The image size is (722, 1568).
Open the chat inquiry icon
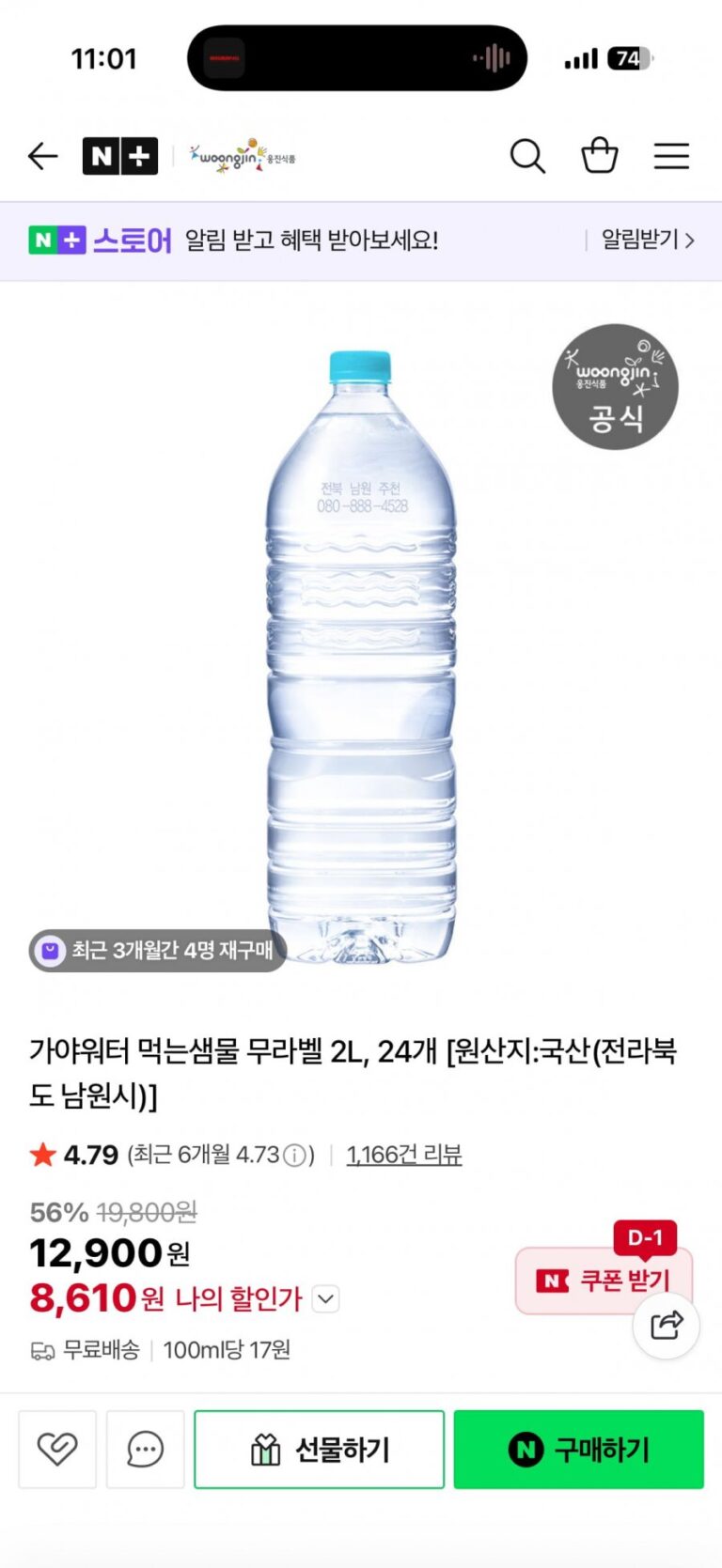point(145,1449)
